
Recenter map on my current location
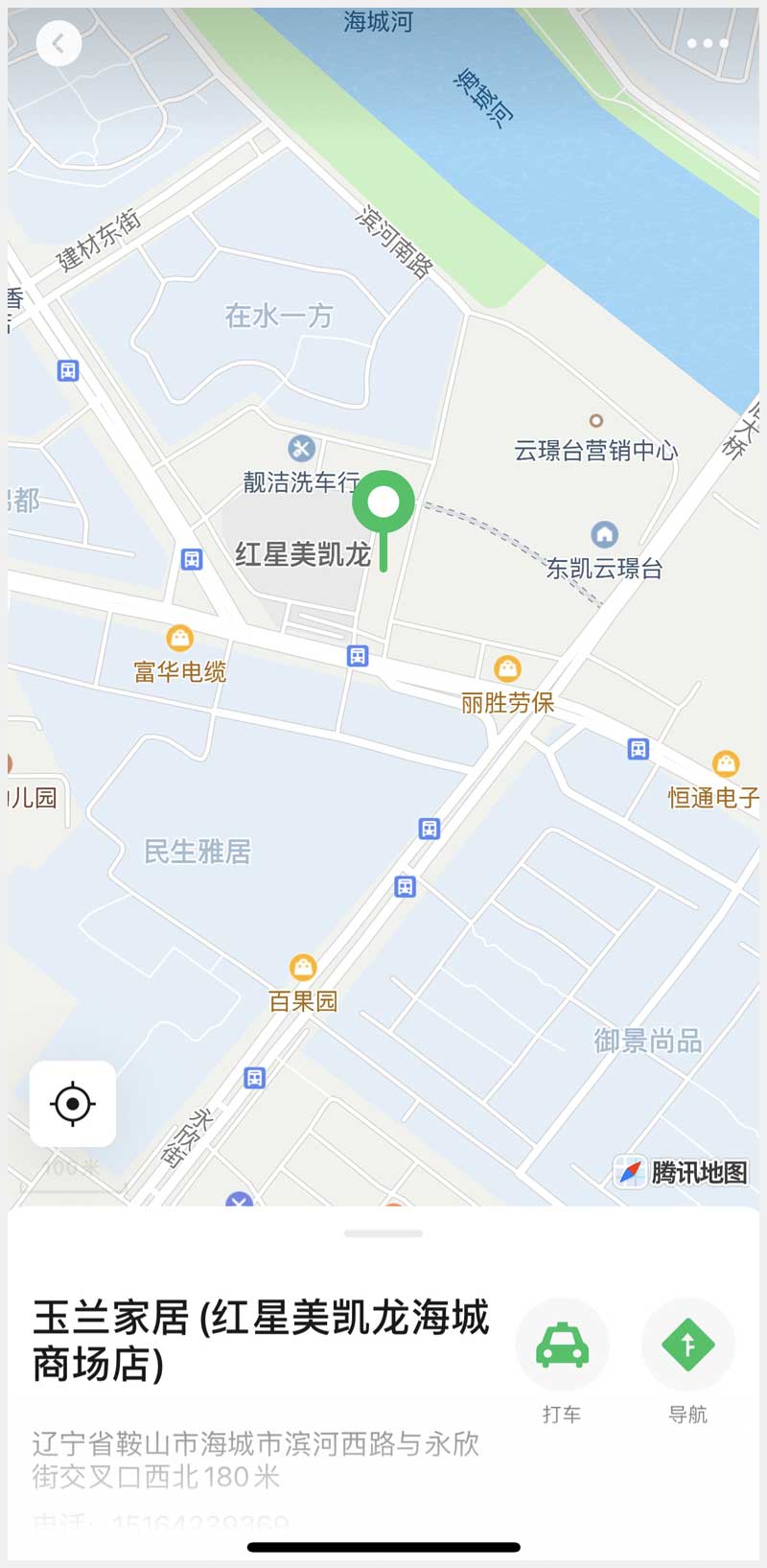click(x=73, y=1104)
